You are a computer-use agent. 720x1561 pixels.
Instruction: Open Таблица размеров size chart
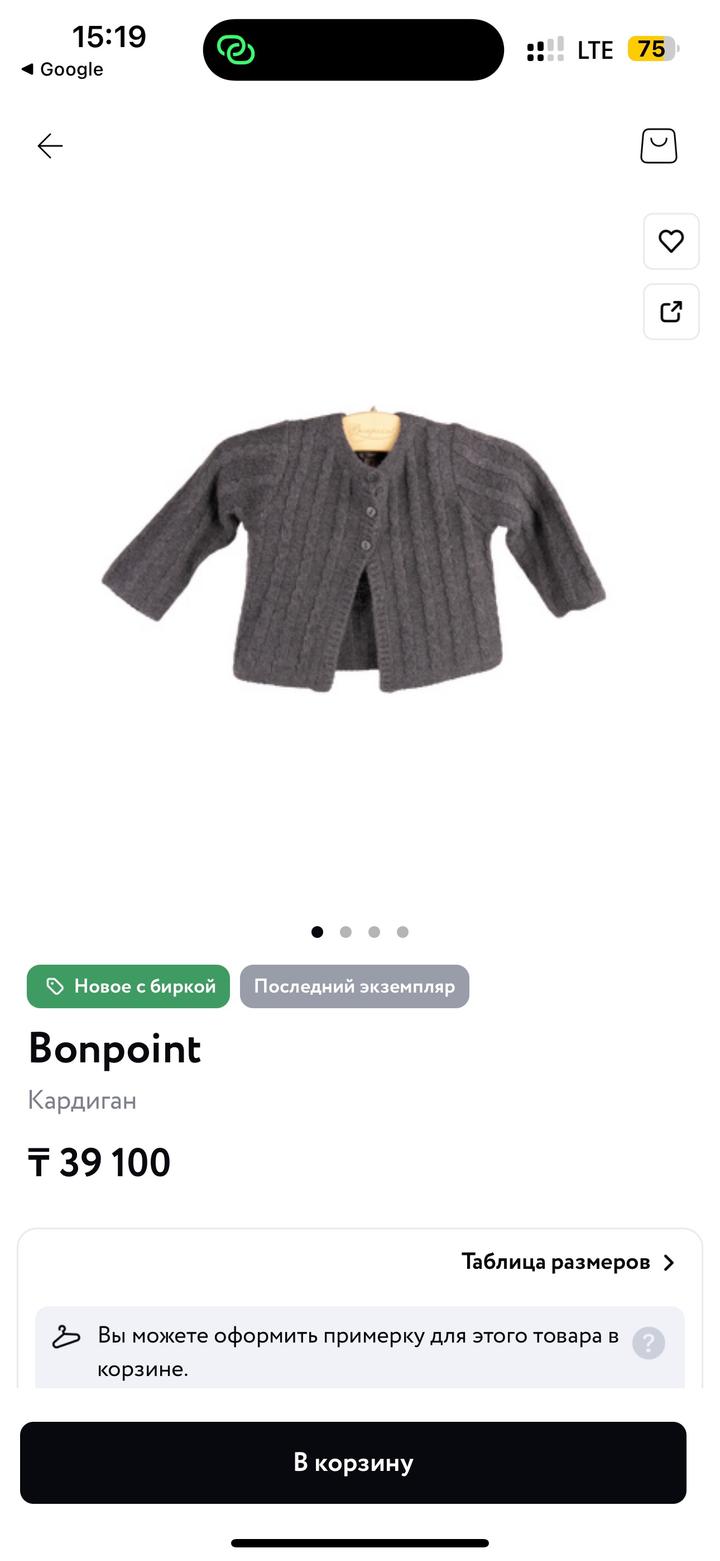[568, 1262]
